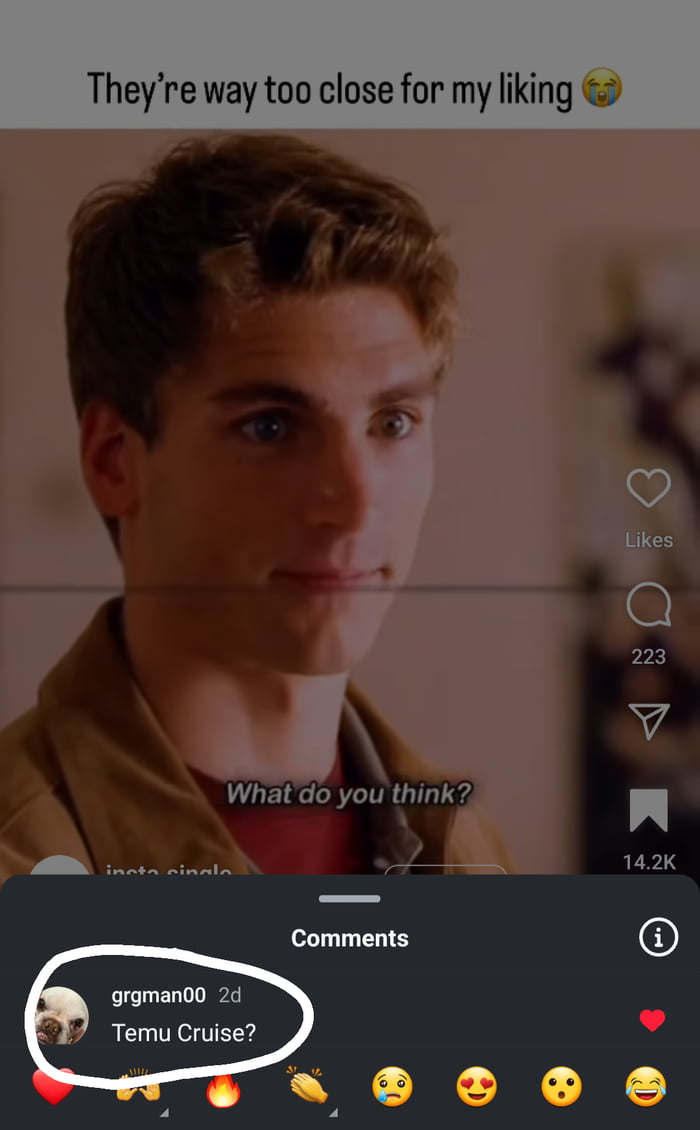React with the surprised face emoji
Screen dimensions: 700x1130
(562, 1086)
